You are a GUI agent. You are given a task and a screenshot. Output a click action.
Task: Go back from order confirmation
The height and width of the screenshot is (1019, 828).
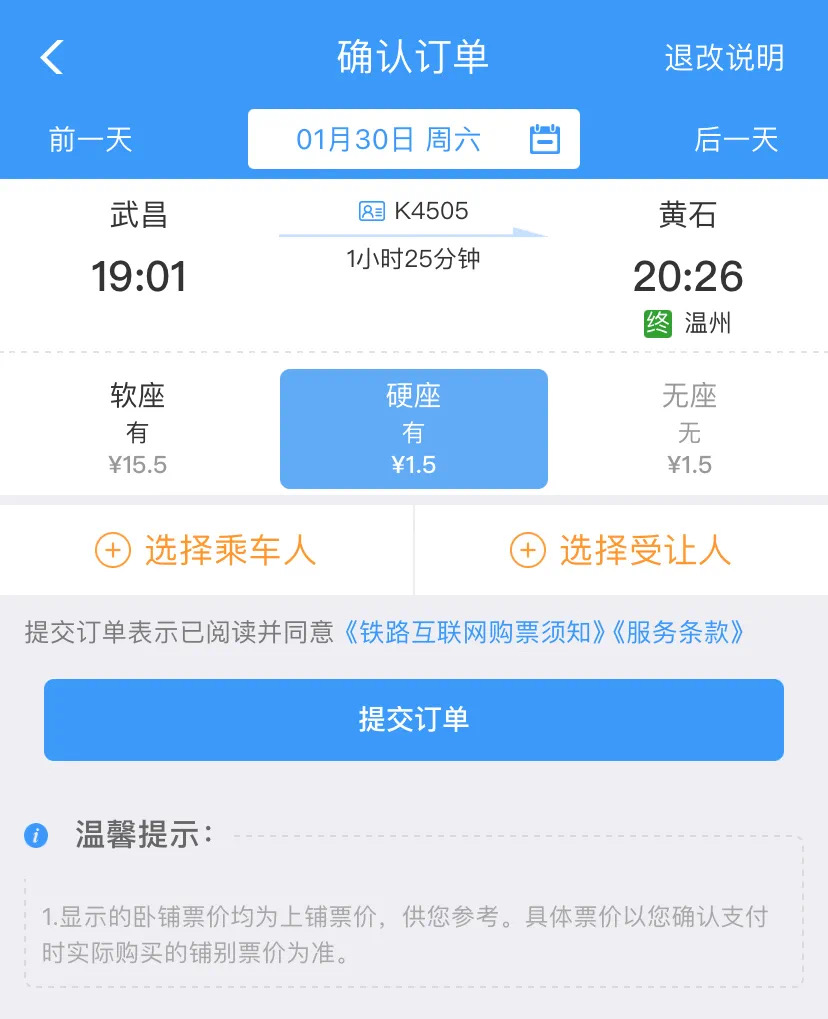point(52,58)
